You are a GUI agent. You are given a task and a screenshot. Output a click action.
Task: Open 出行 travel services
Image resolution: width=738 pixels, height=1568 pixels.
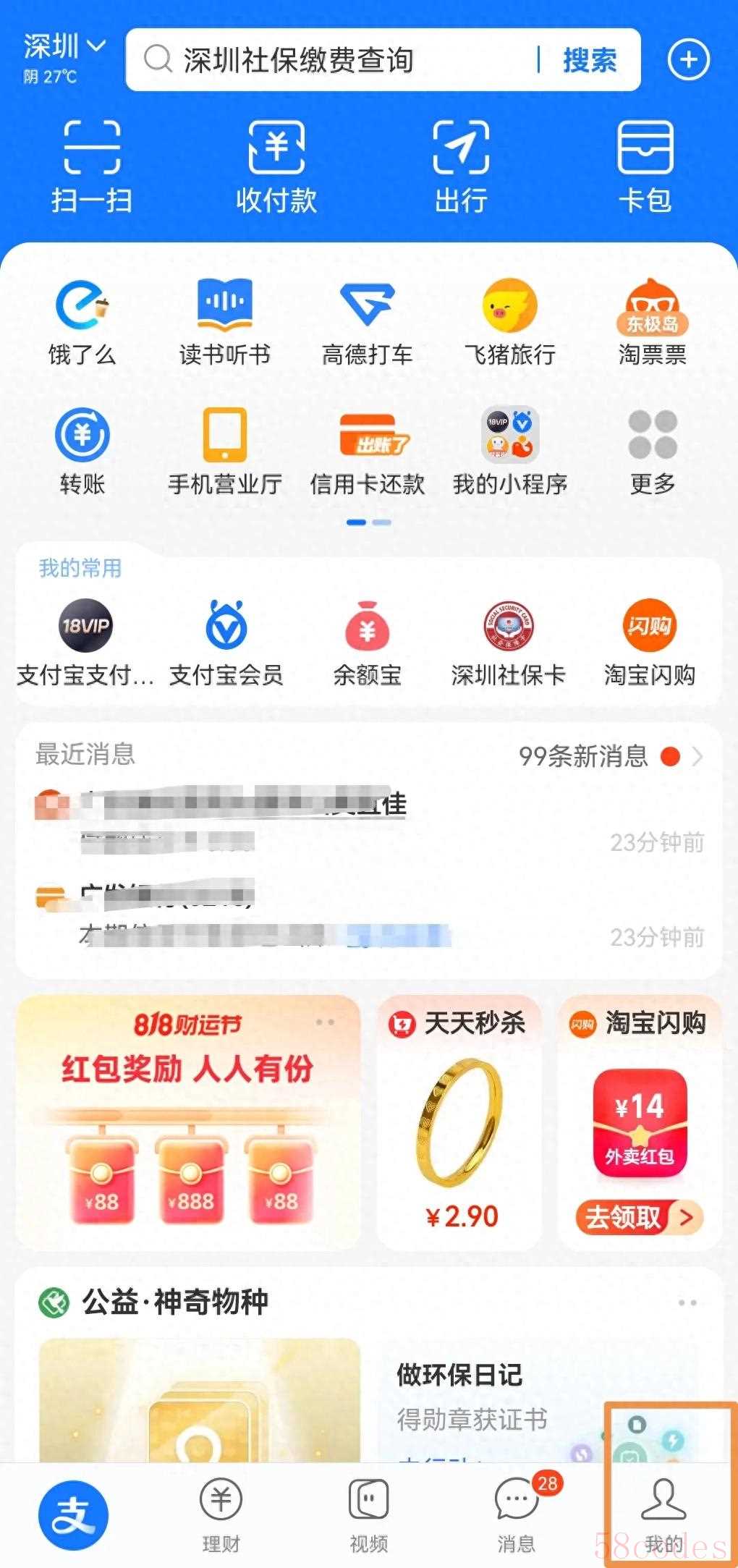[461, 166]
